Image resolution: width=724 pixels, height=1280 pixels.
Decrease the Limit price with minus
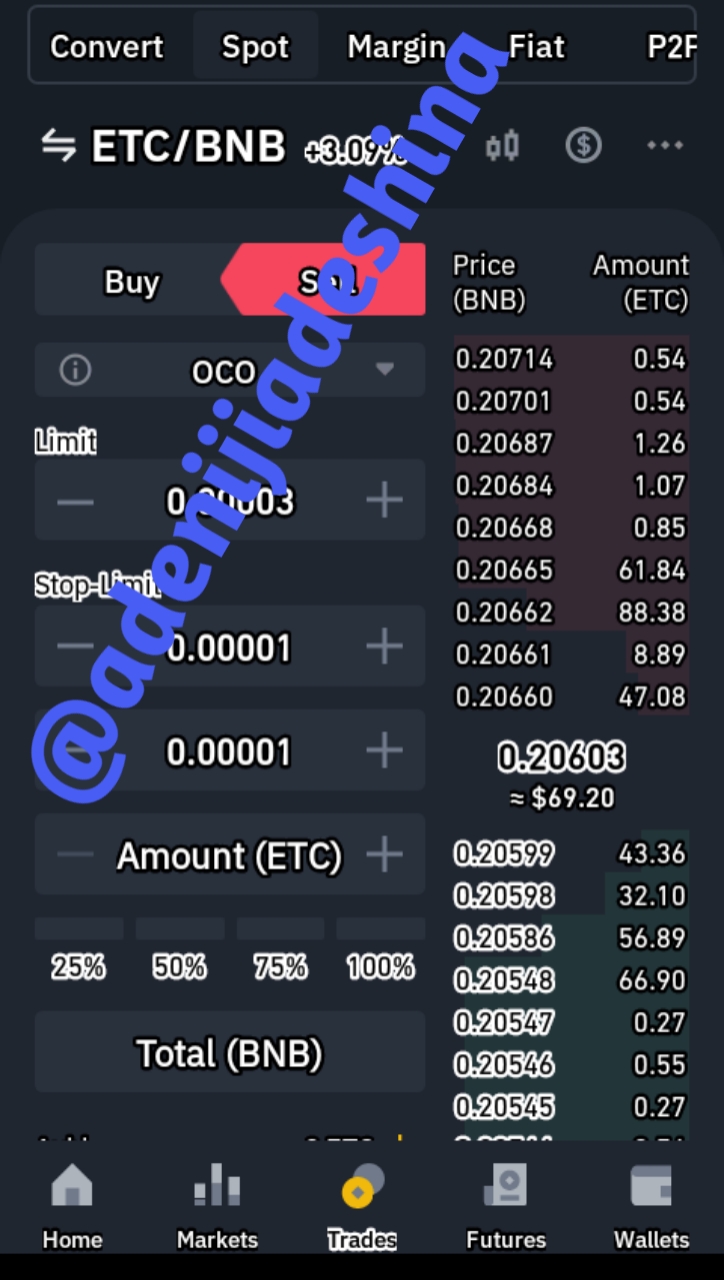76,500
